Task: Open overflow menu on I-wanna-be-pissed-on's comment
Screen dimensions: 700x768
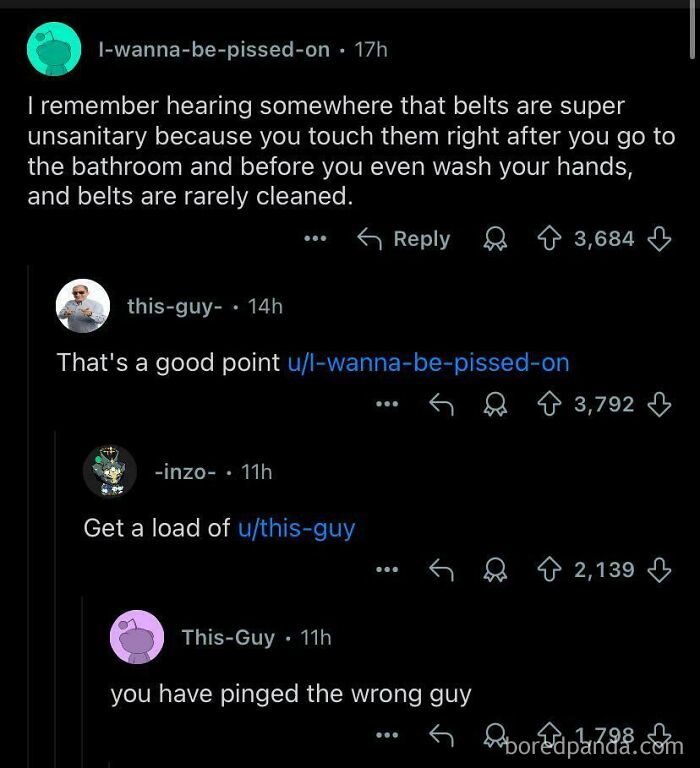Action: point(315,239)
